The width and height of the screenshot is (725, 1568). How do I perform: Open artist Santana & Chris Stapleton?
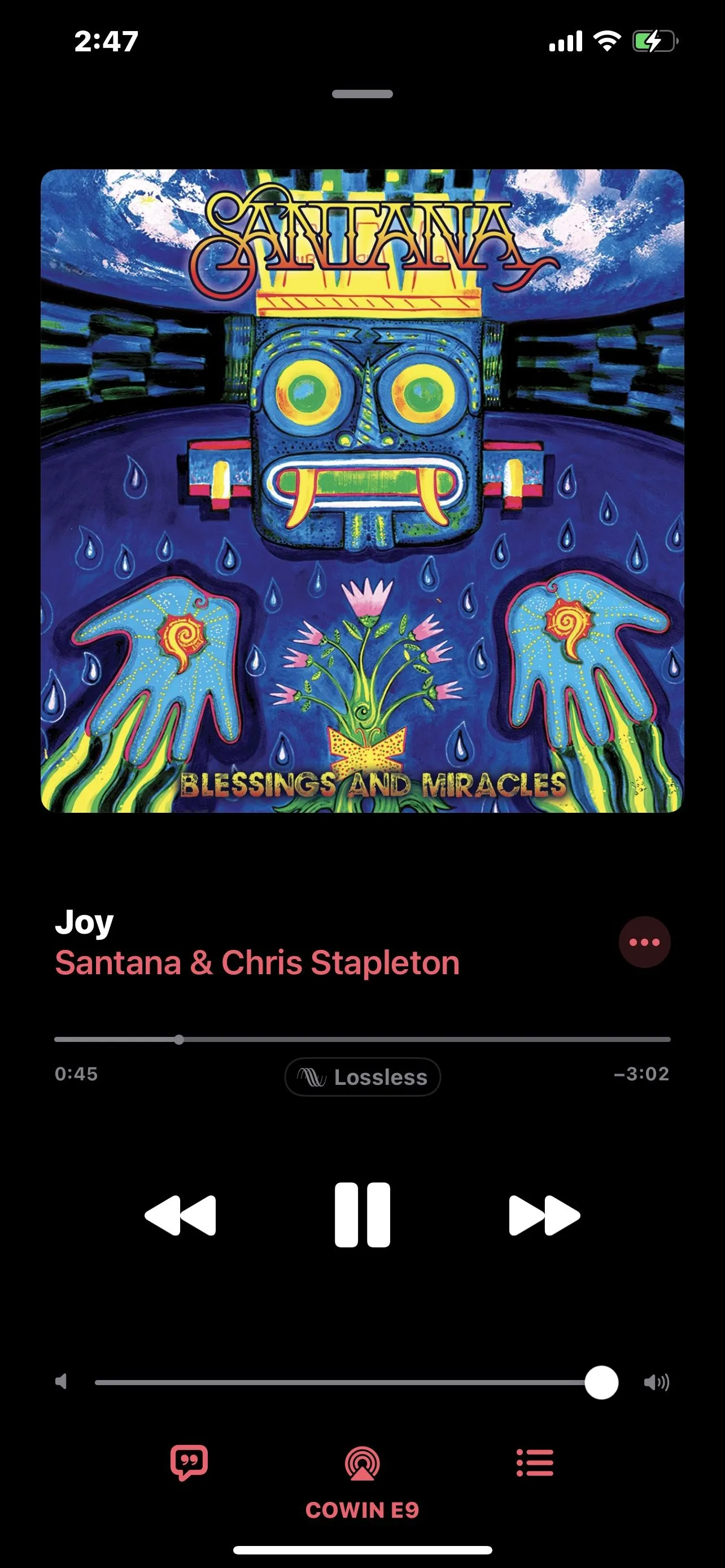click(x=257, y=963)
